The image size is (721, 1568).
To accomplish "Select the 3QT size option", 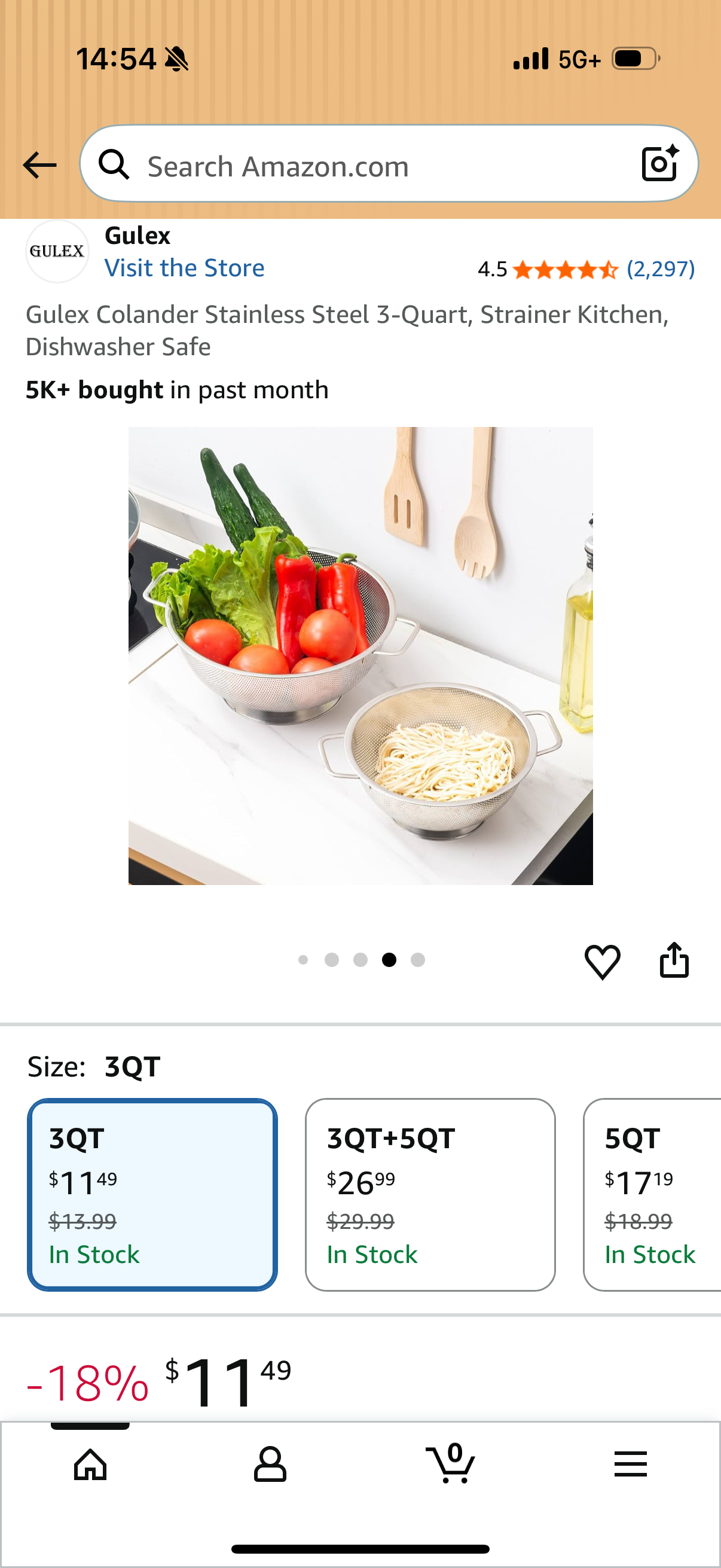I will [152, 1194].
